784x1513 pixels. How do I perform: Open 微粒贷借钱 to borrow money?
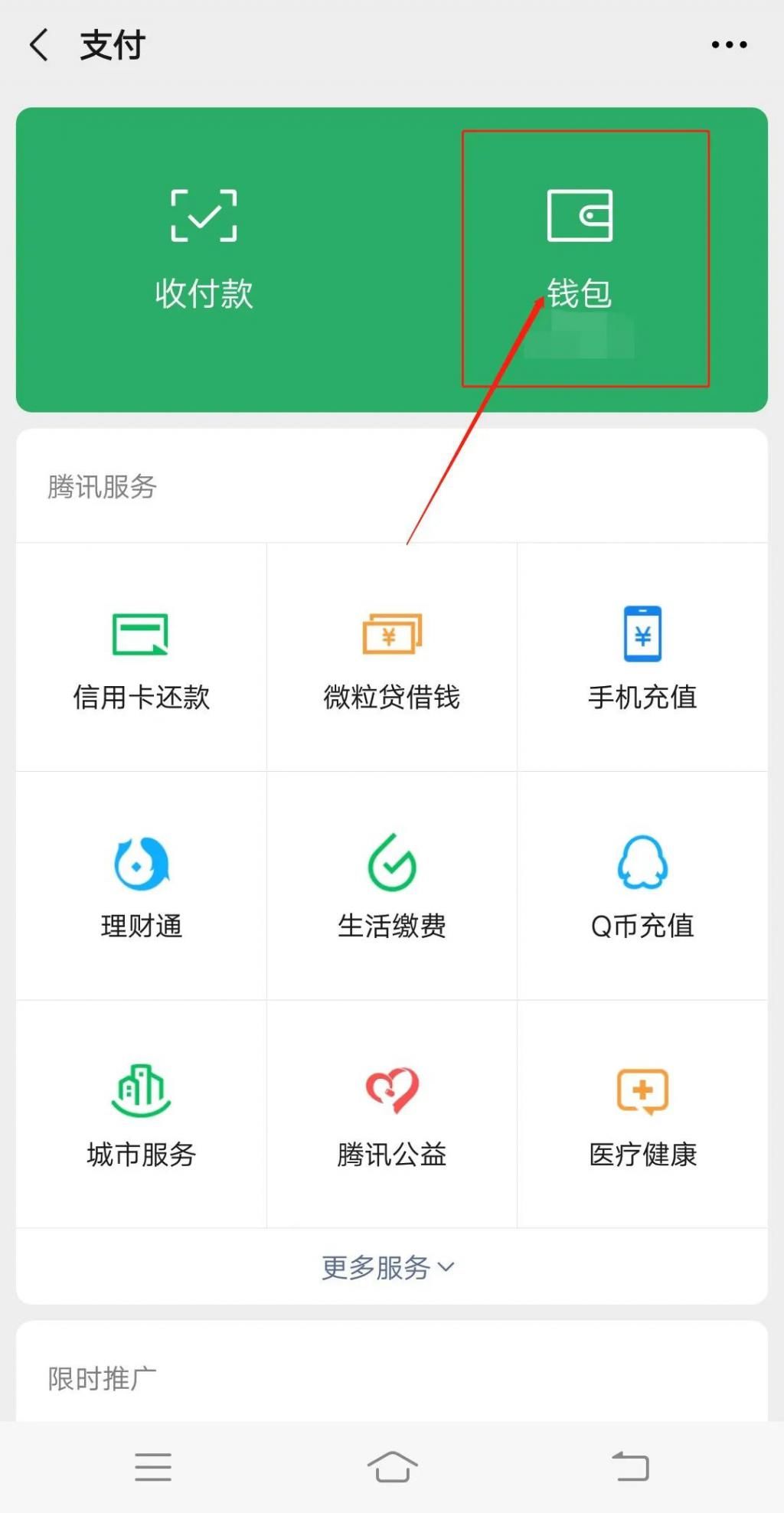(x=391, y=658)
